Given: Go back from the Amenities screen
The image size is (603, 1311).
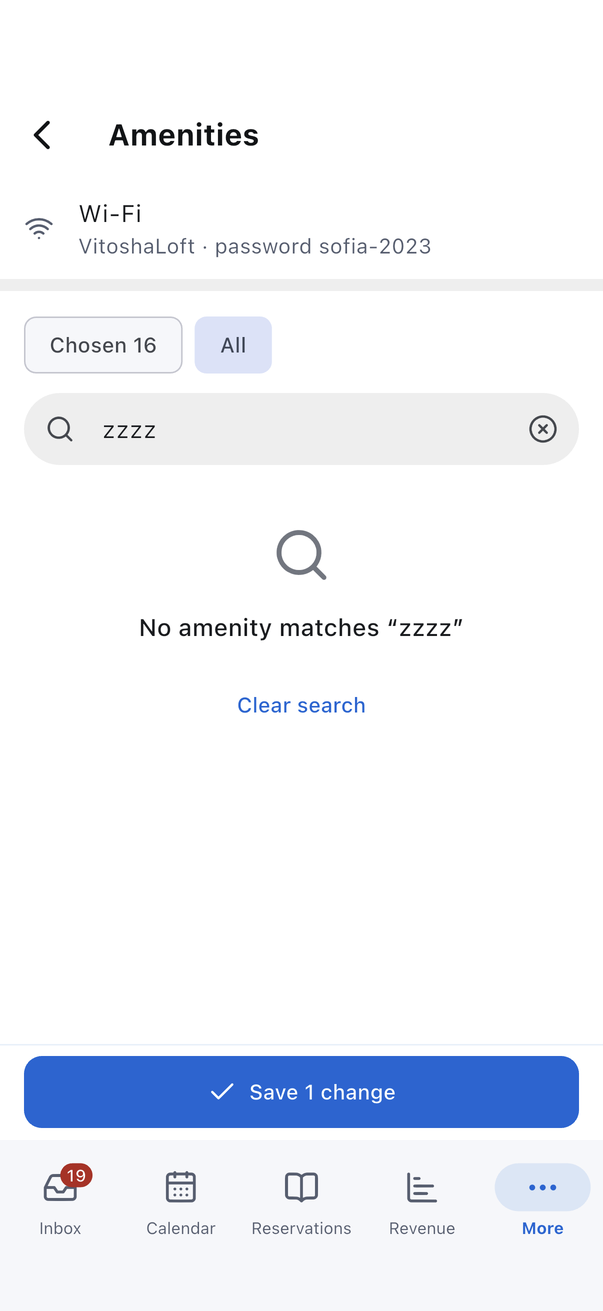Looking at the screenshot, I should tap(42, 135).
